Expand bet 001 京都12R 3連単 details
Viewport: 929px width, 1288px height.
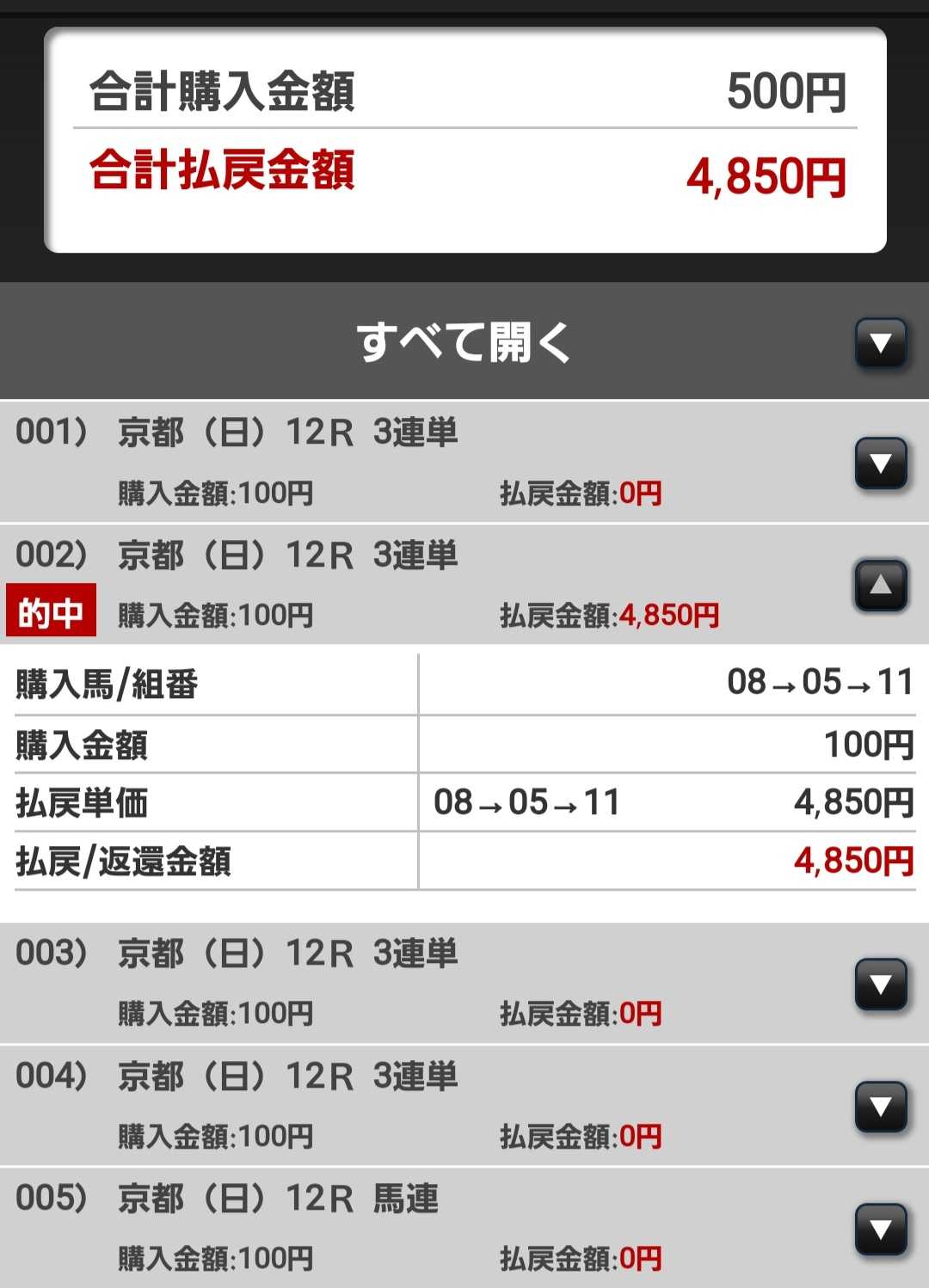coord(881,463)
